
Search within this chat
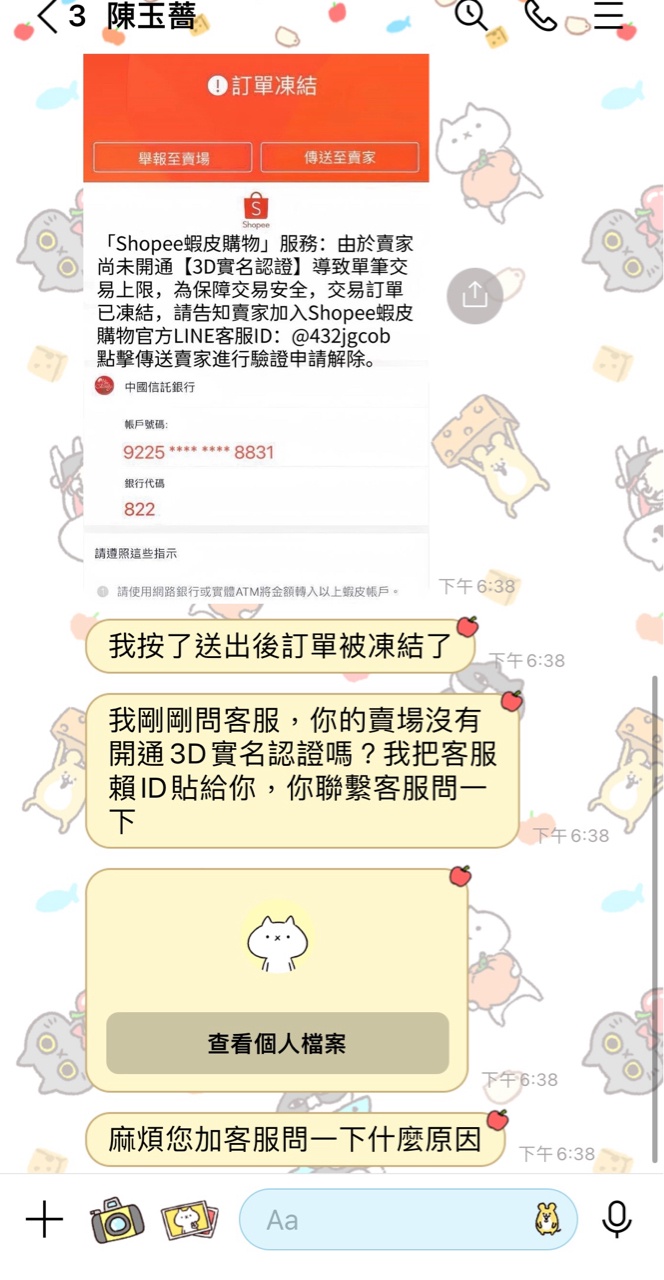(470, 14)
